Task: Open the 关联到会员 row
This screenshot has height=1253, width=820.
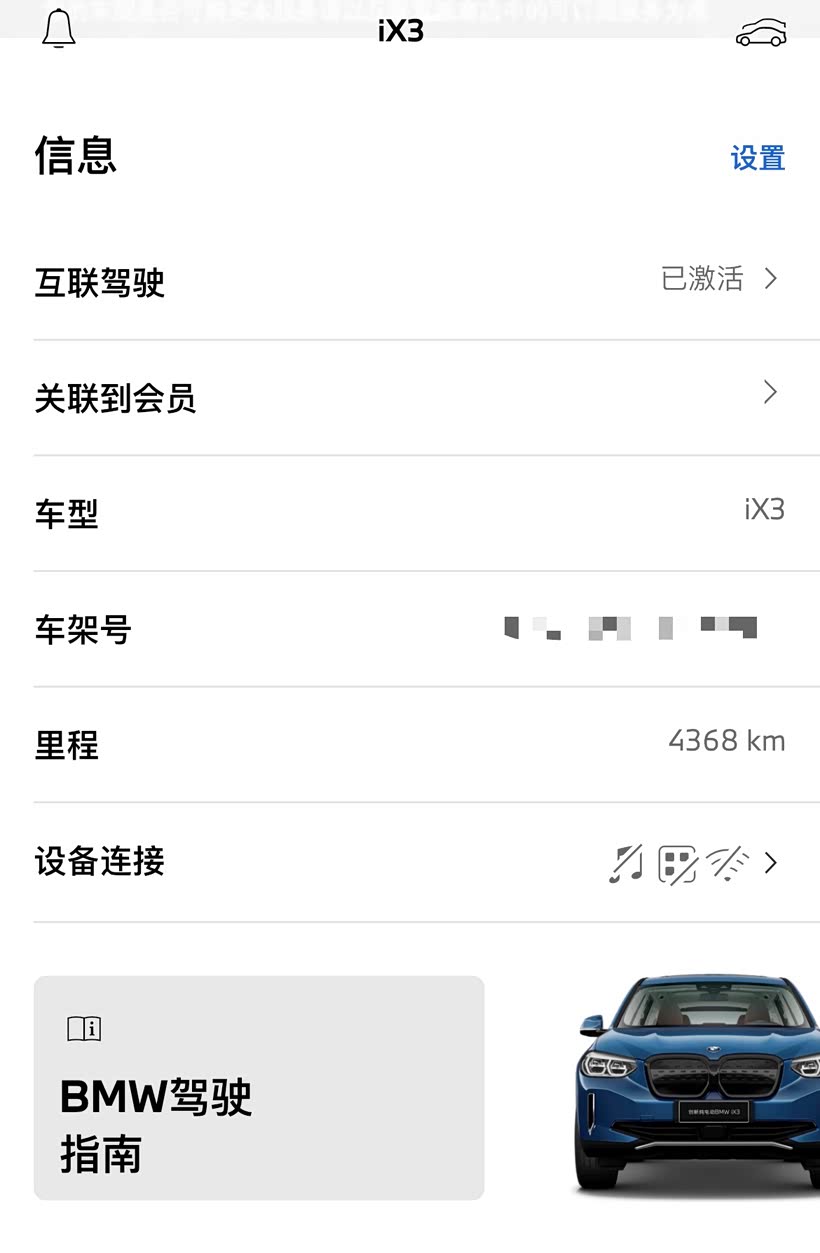Action: tap(410, 398)
